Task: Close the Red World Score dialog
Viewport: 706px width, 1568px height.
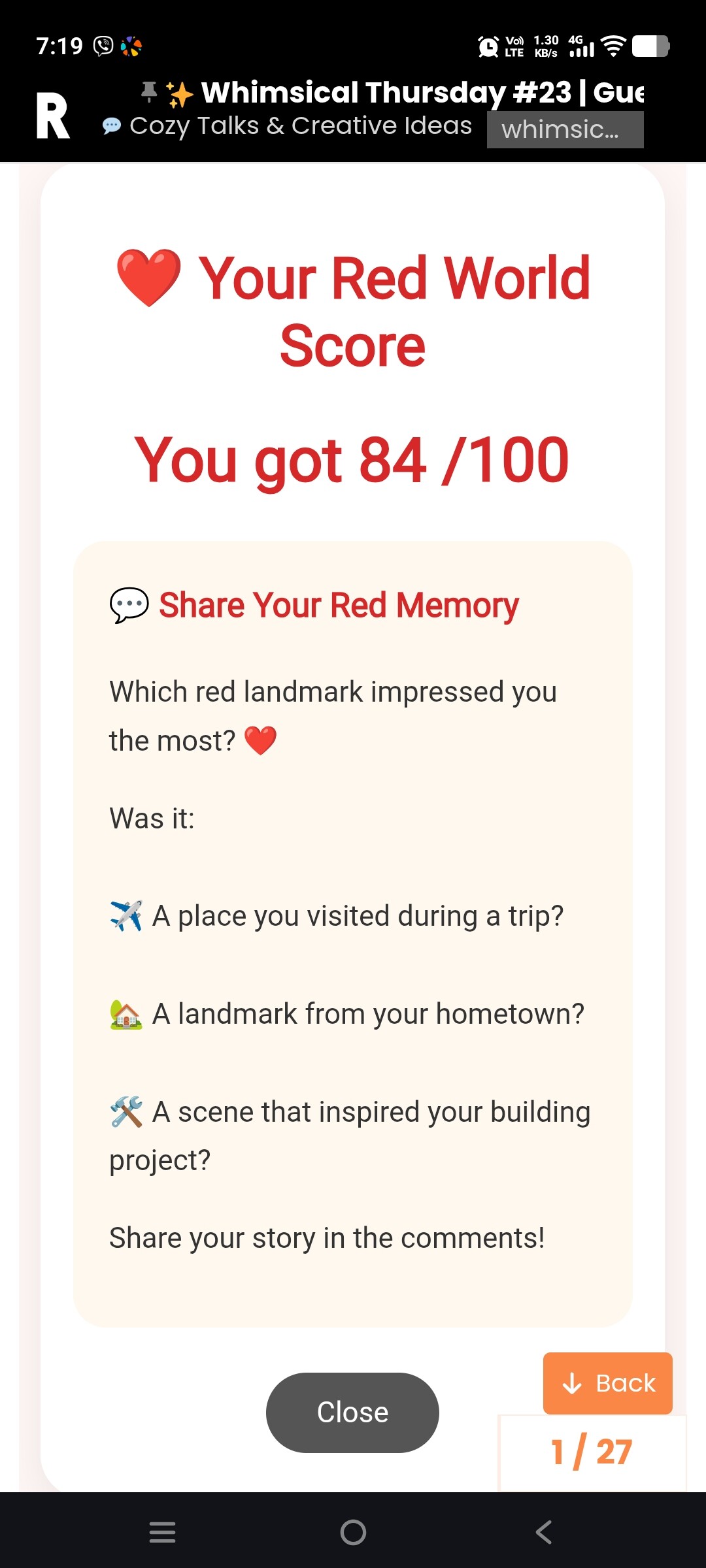Action: click(352, 1413)
